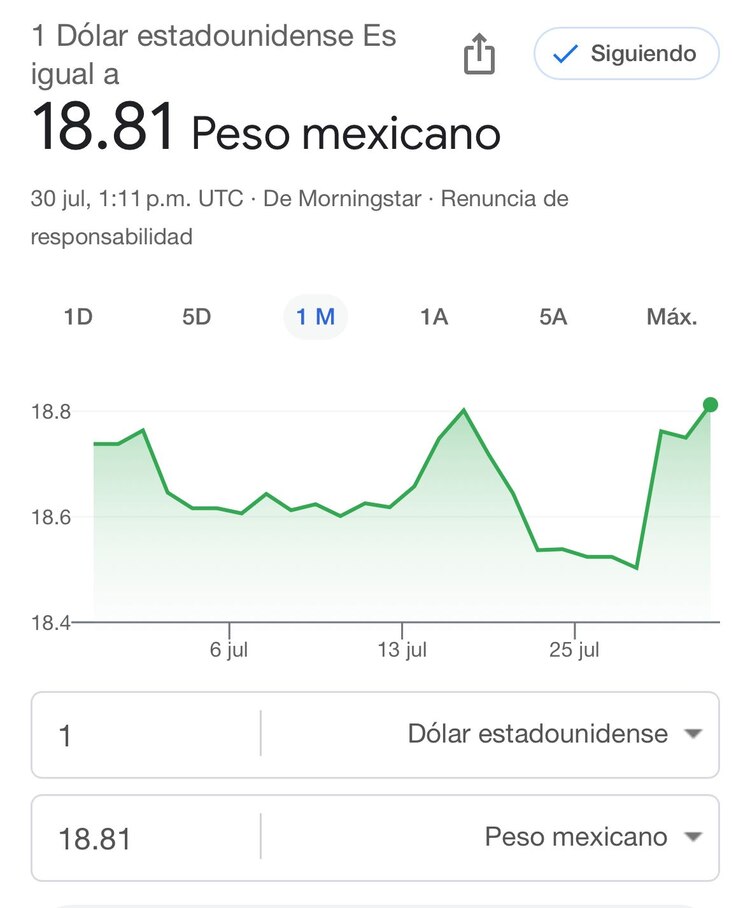The image size is (750, 908).
Task: Toggle off following this currency pair
Action: coord(625,54)
